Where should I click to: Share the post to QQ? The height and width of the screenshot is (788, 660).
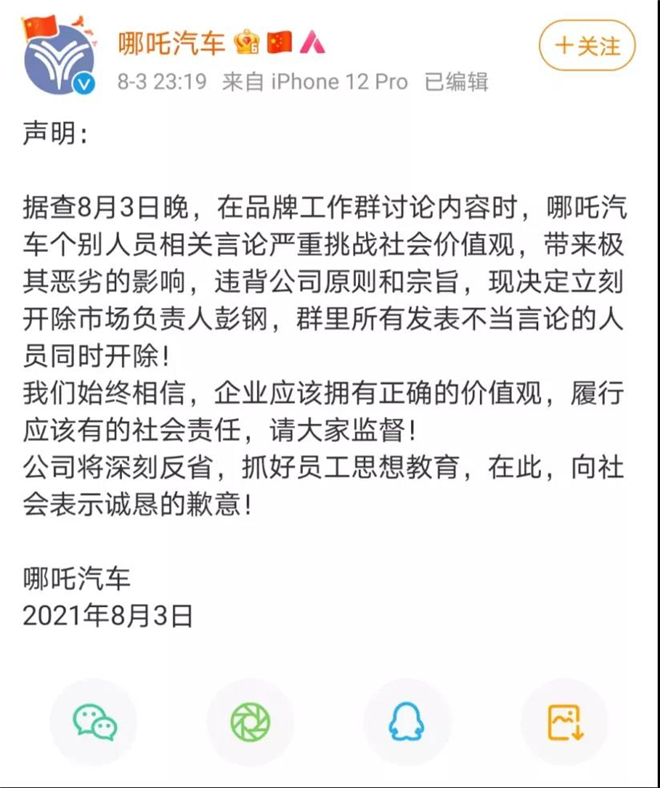click(x=407, y=721)
